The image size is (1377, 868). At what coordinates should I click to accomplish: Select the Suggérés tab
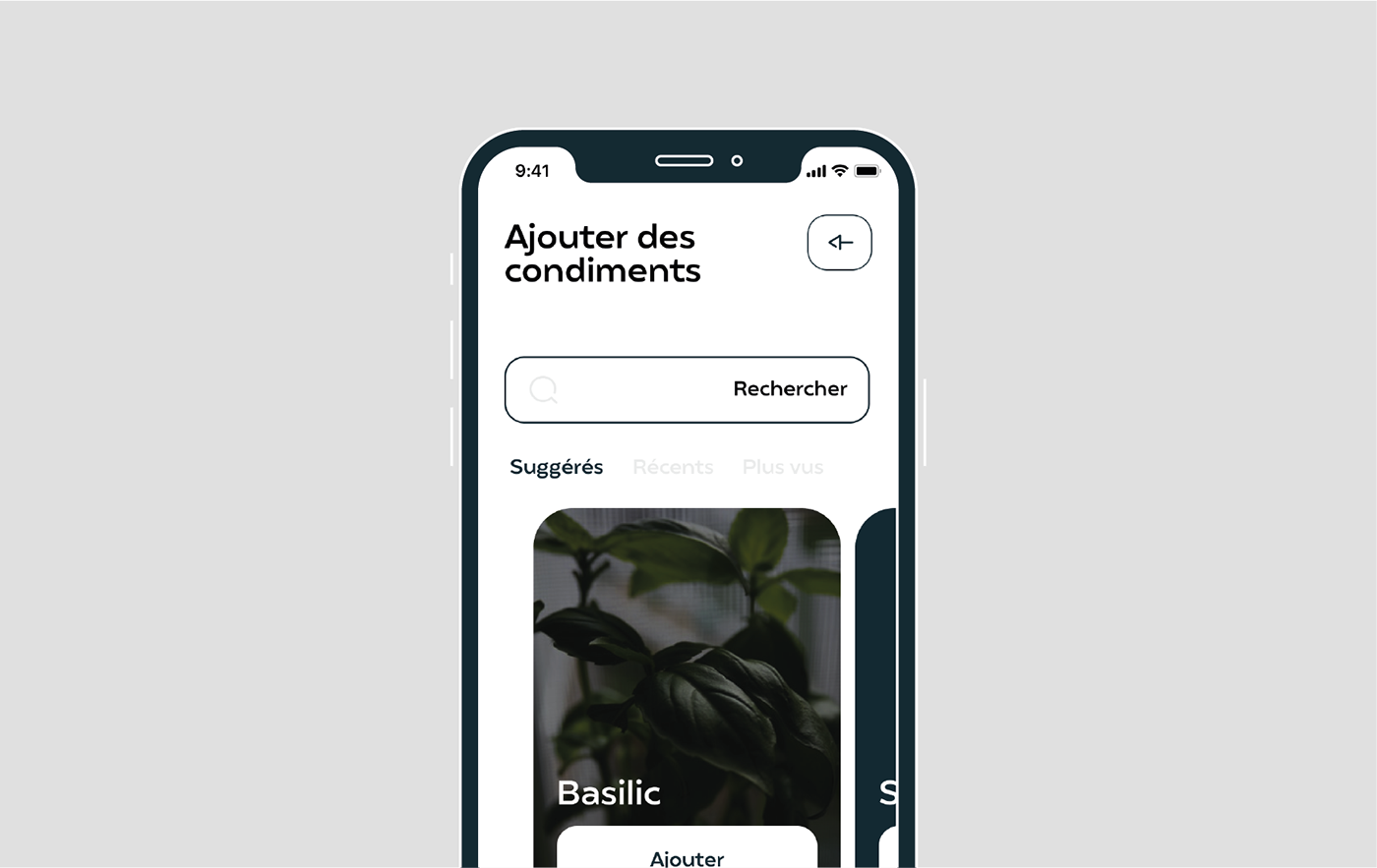tap(556, 467)
